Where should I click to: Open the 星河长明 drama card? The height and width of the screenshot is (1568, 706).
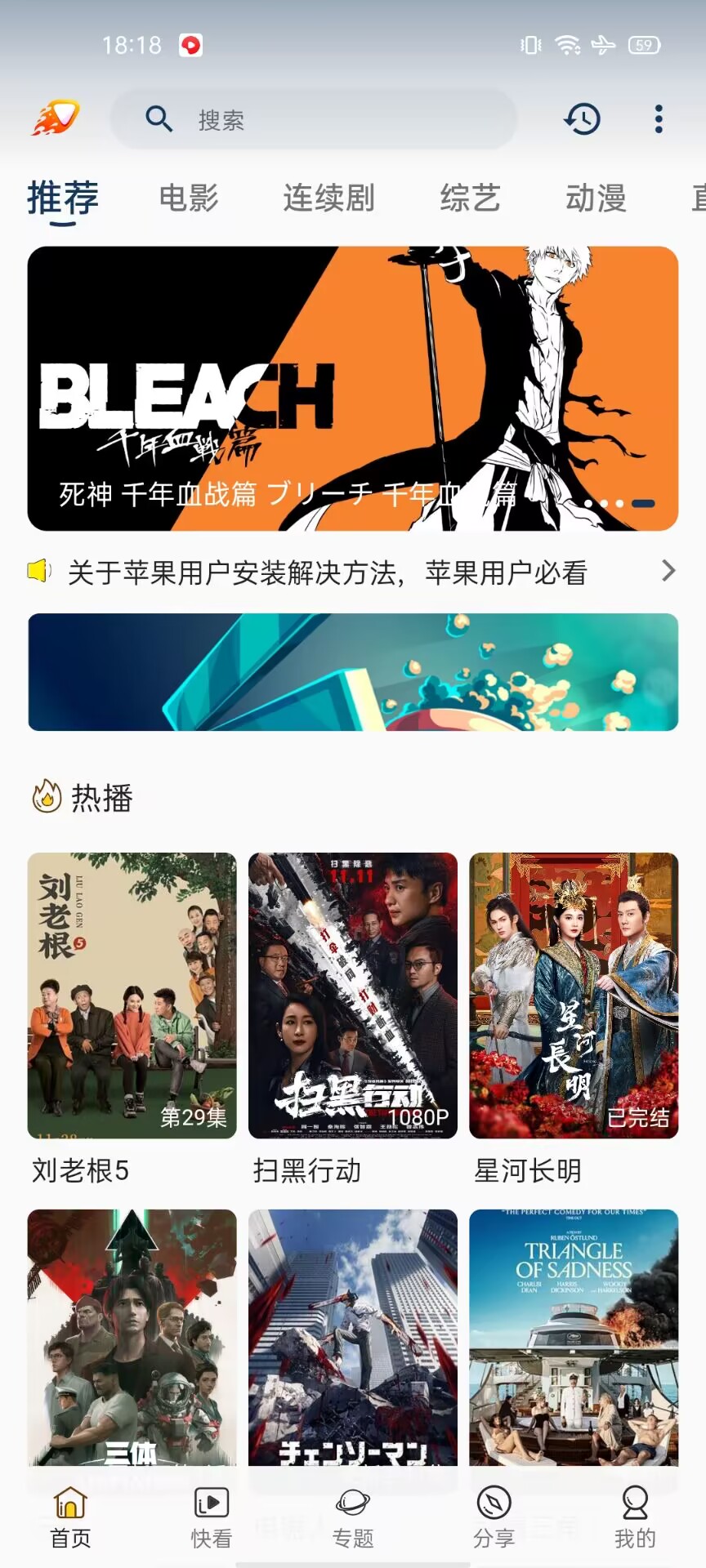[x=574, y=996]
